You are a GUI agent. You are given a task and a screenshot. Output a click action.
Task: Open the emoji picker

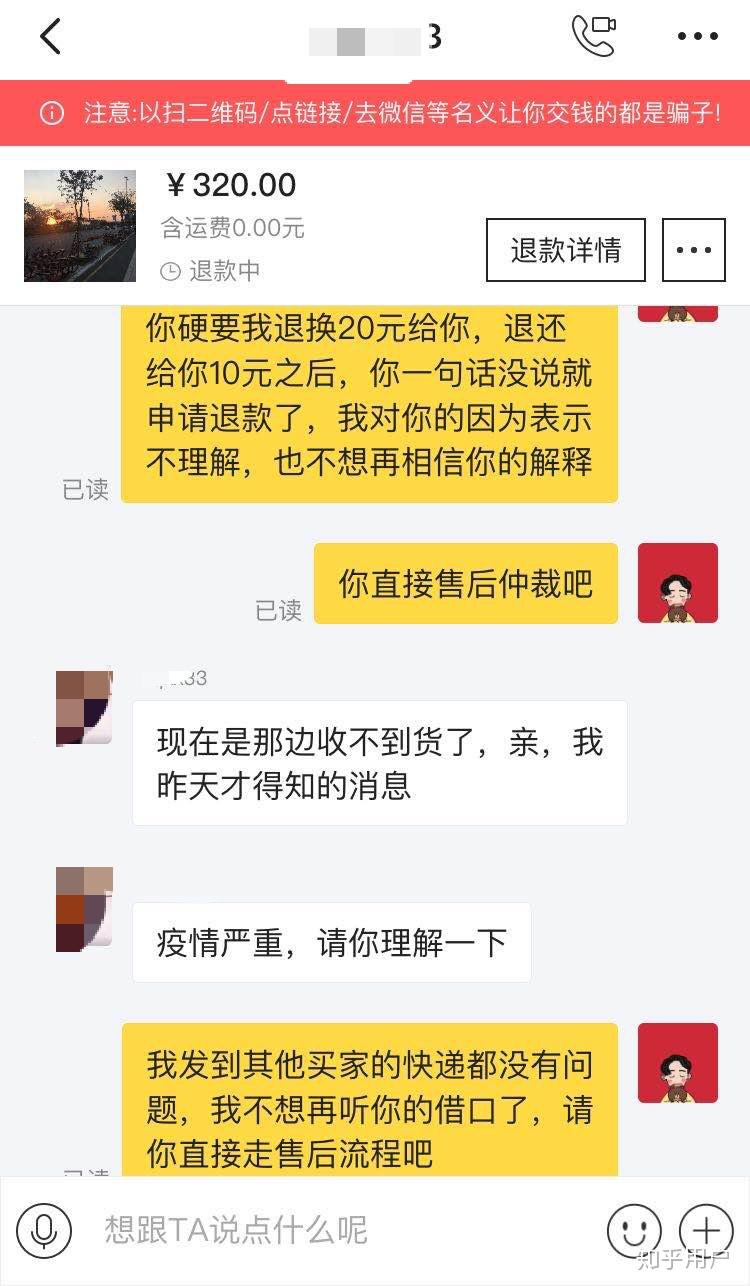pos(634,1230)
